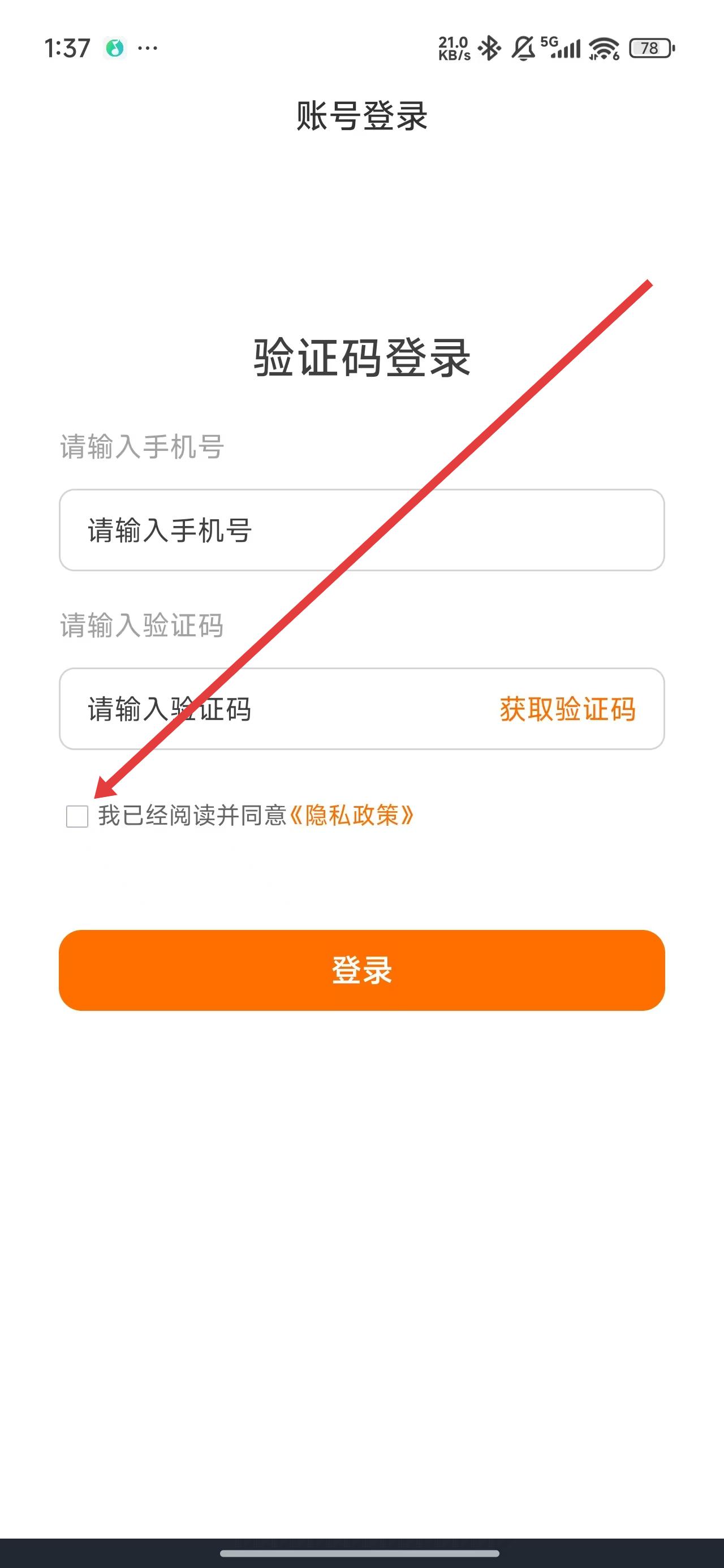Open the 《隐私政策》 link
The height and width of the screenshot is (1568, 724).
(352, 815)
